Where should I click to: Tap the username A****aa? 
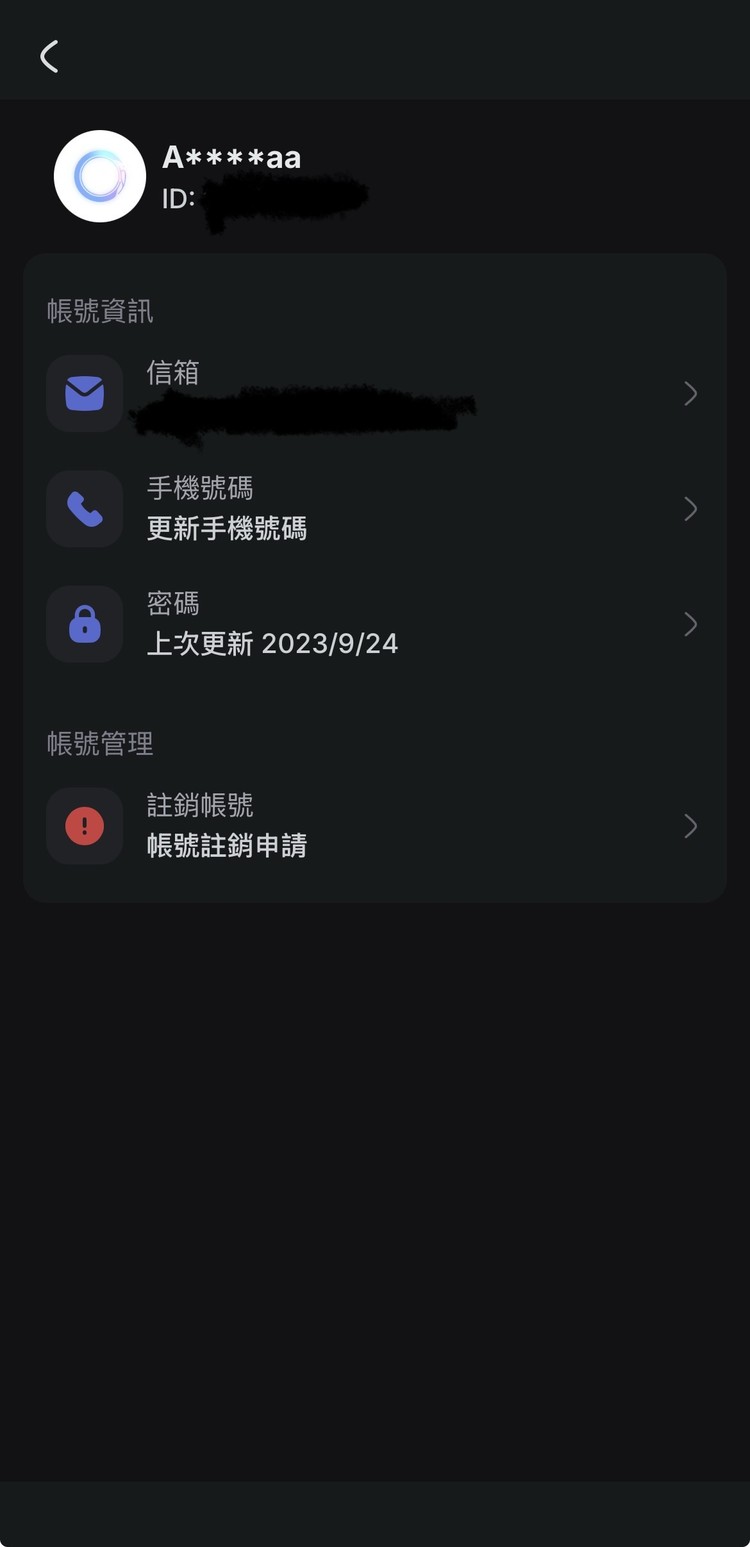pos(232,156)
